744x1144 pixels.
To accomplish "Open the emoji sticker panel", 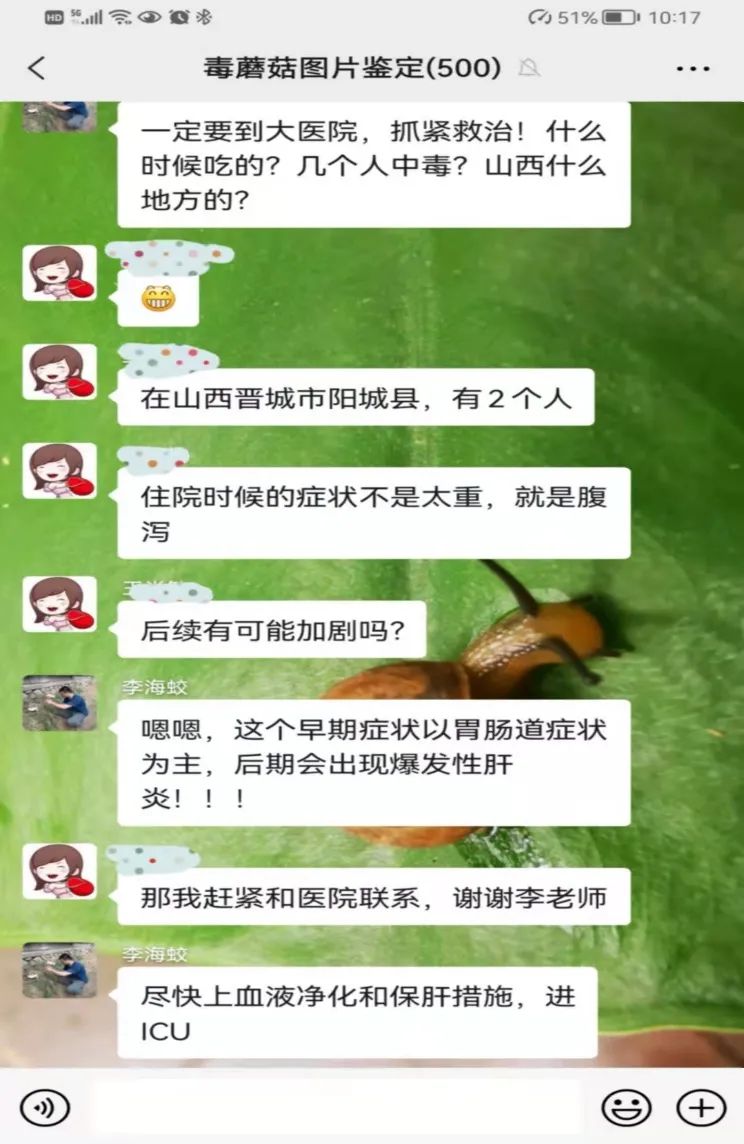I will (626, 1106).
